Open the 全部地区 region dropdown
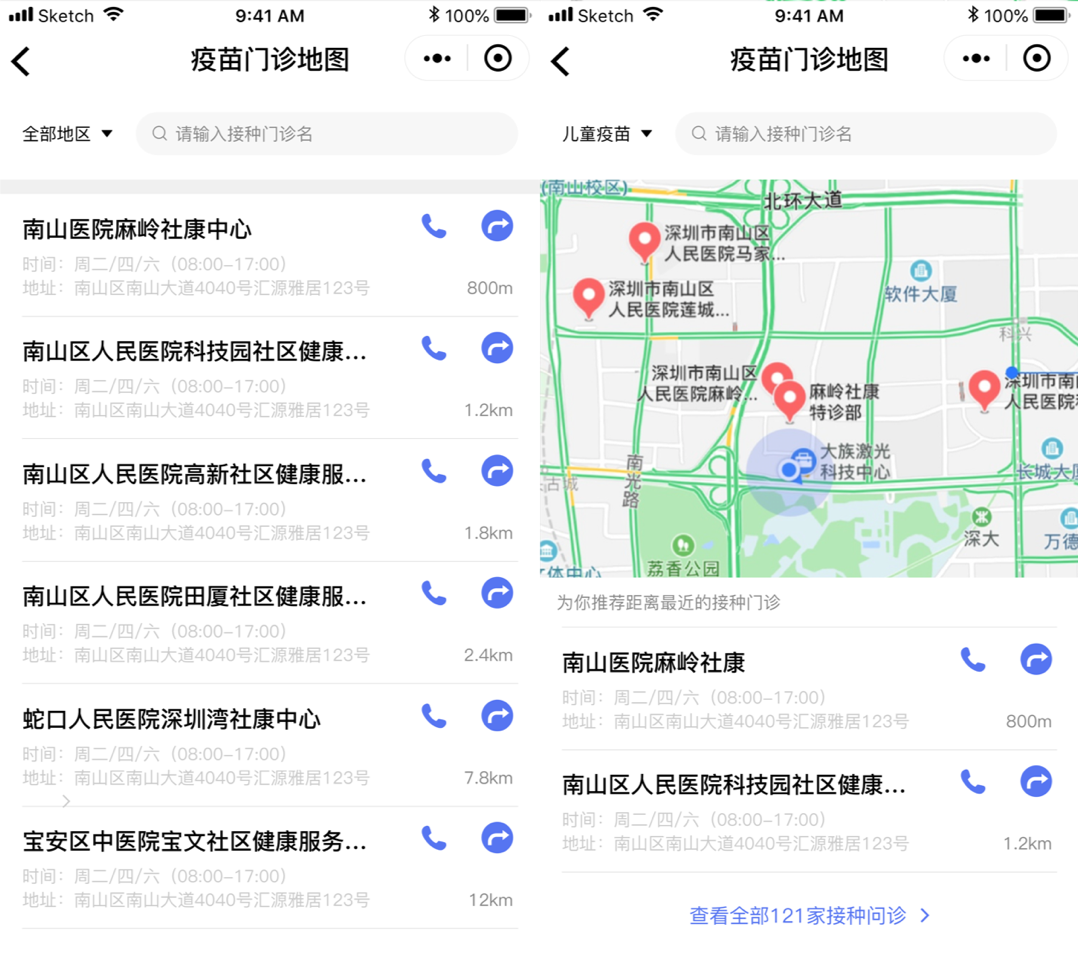The image size is (1078, 959). tap(68, 134)
